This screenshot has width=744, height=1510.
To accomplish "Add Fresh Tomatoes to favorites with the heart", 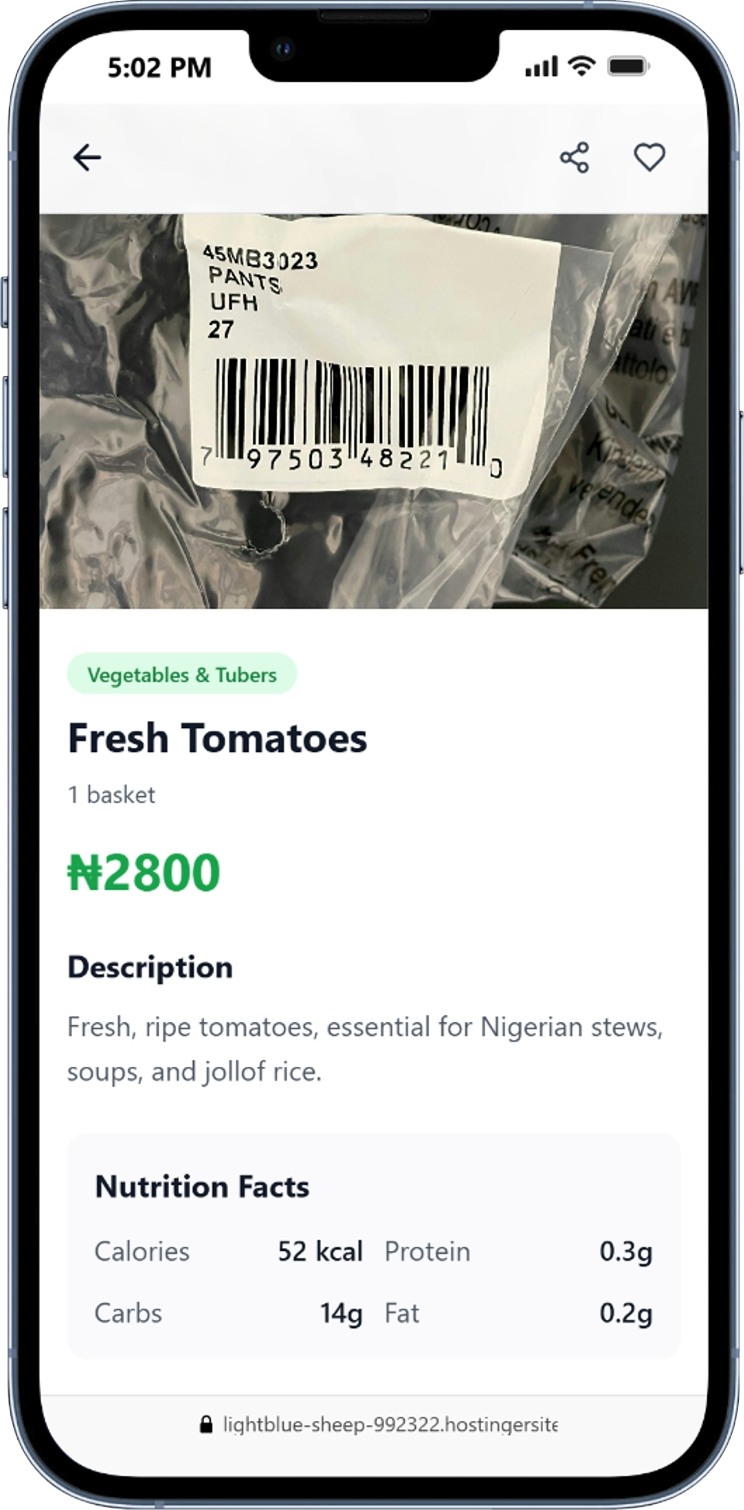I will (x=650, y=158).
